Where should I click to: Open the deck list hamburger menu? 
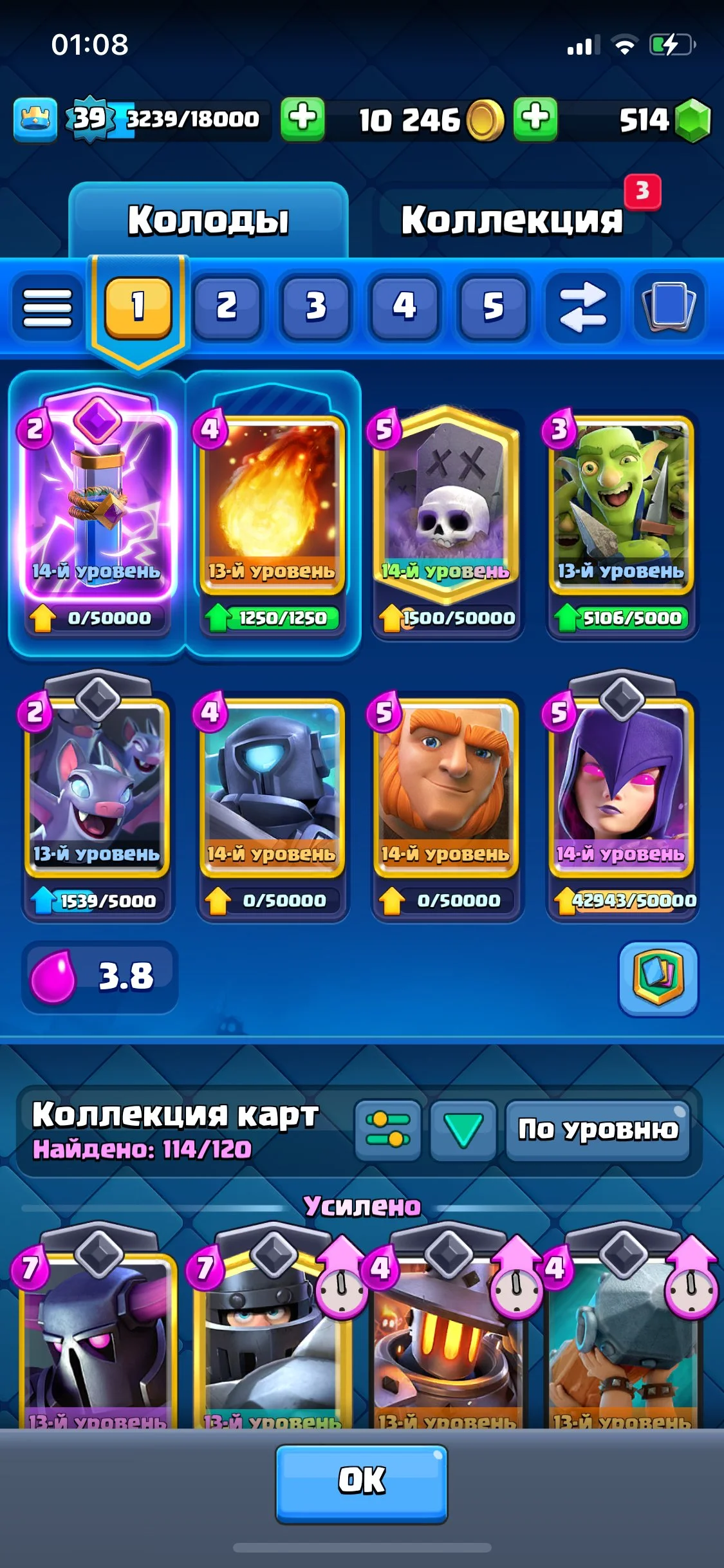pos(47,306)
